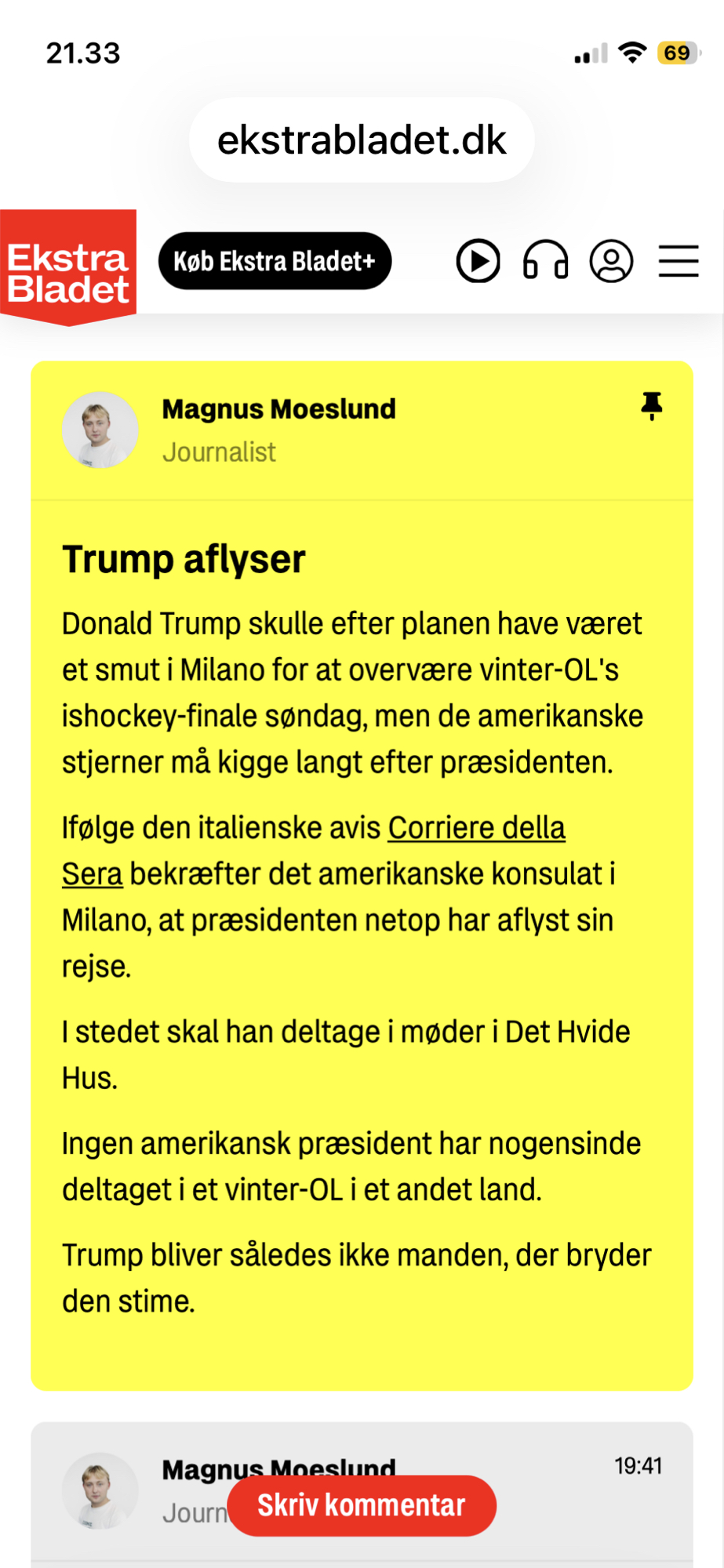724x1568 pixels.
Task: Open the video play section
Action: [478, 261]
